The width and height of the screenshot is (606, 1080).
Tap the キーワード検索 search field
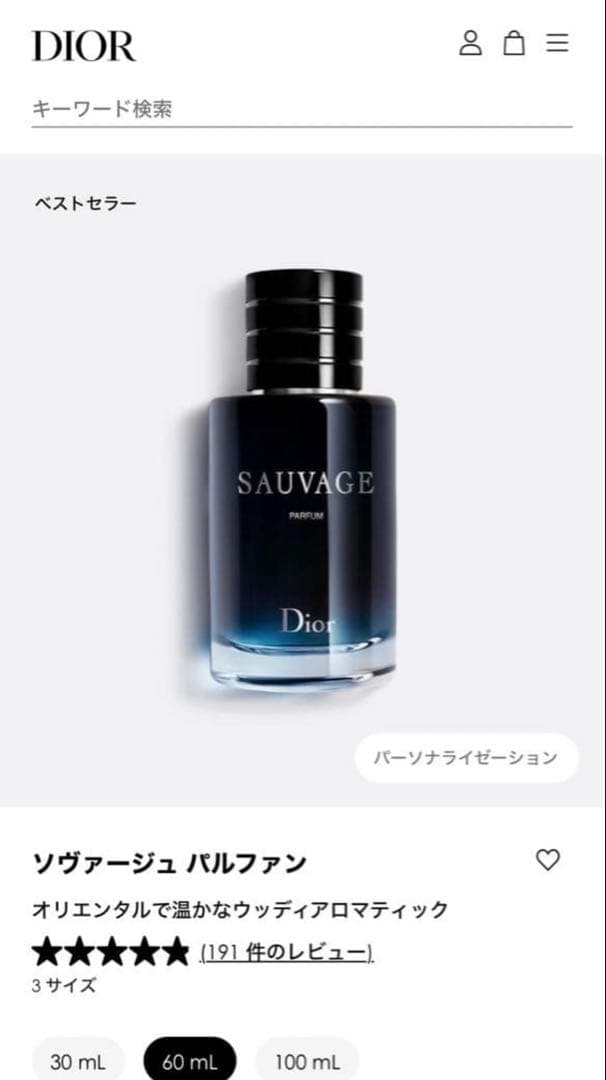pyautogui.click(x=300, y=109)
